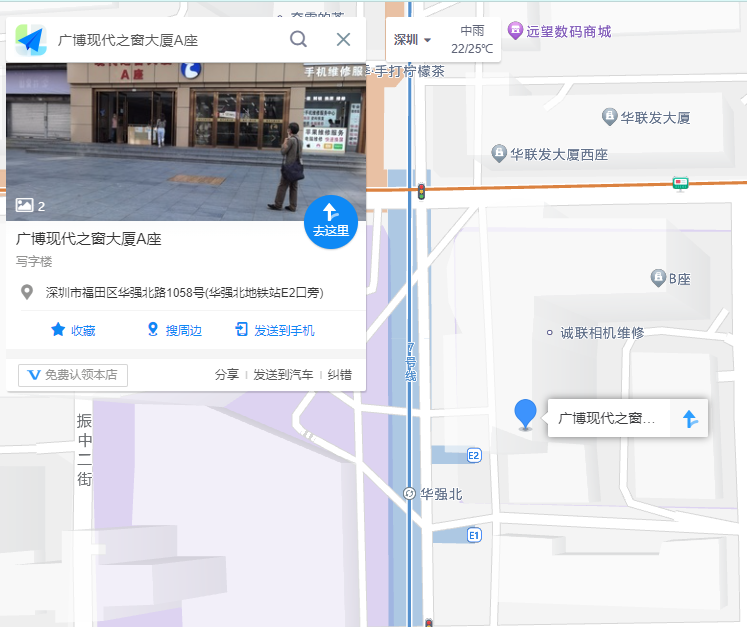The image size is (747, 627).
Task: Save this place with 收藏
Action: click(73, 330)
